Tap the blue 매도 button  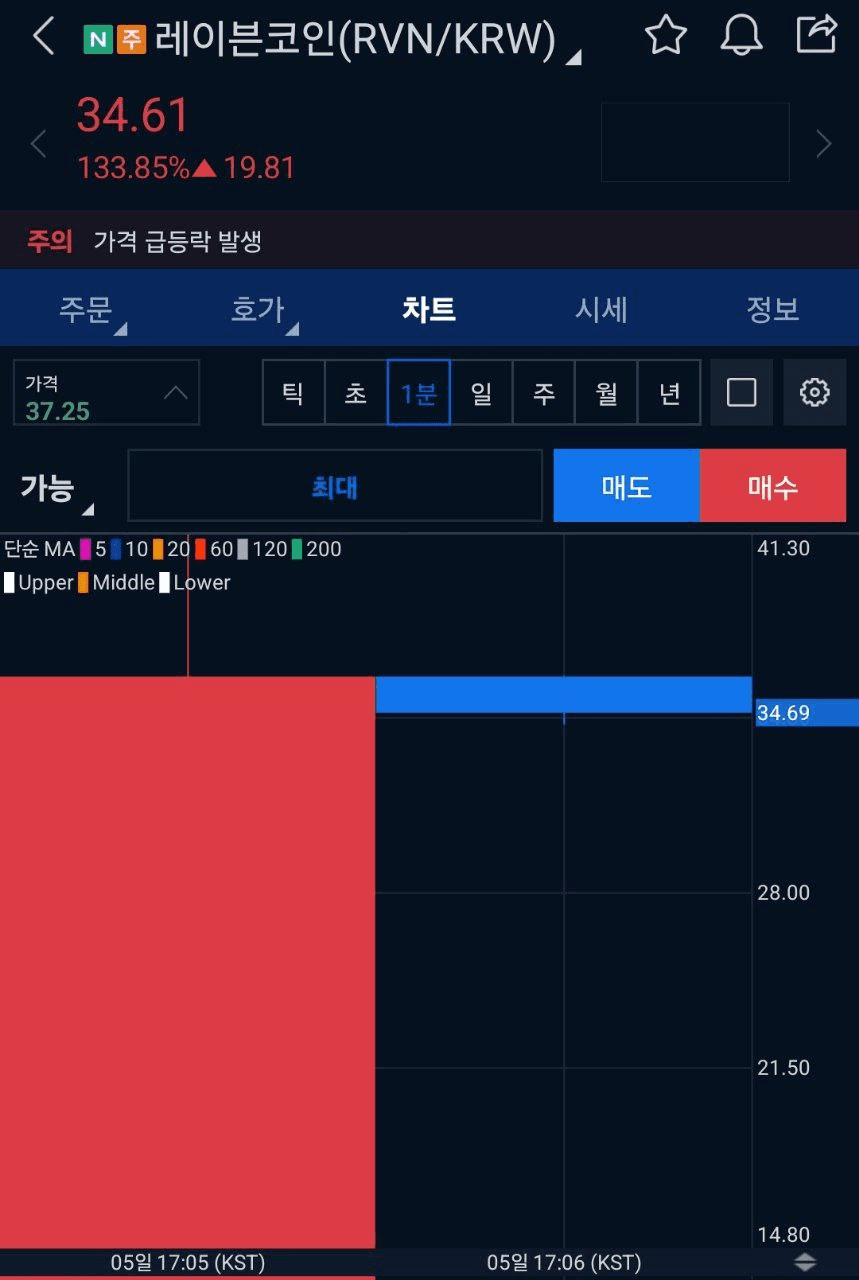tap(626, 486)
